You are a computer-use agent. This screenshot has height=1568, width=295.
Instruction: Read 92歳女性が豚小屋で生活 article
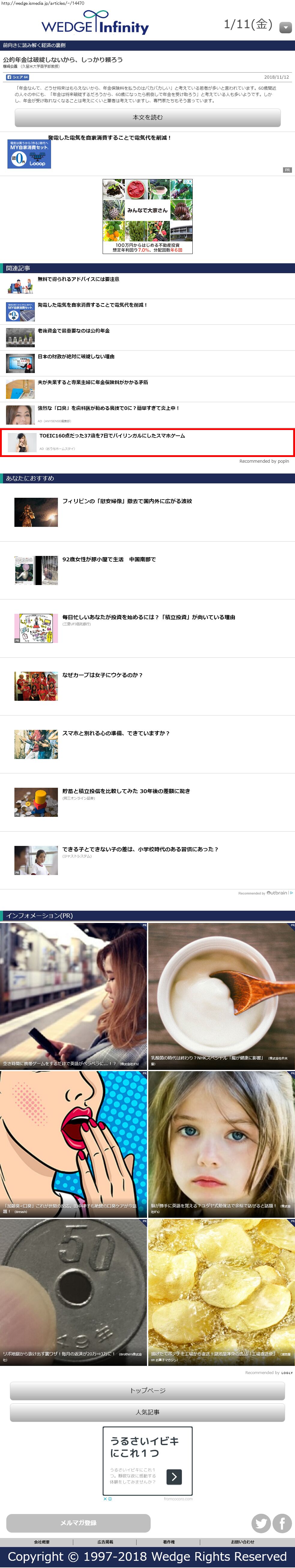(x=109, y=559)
